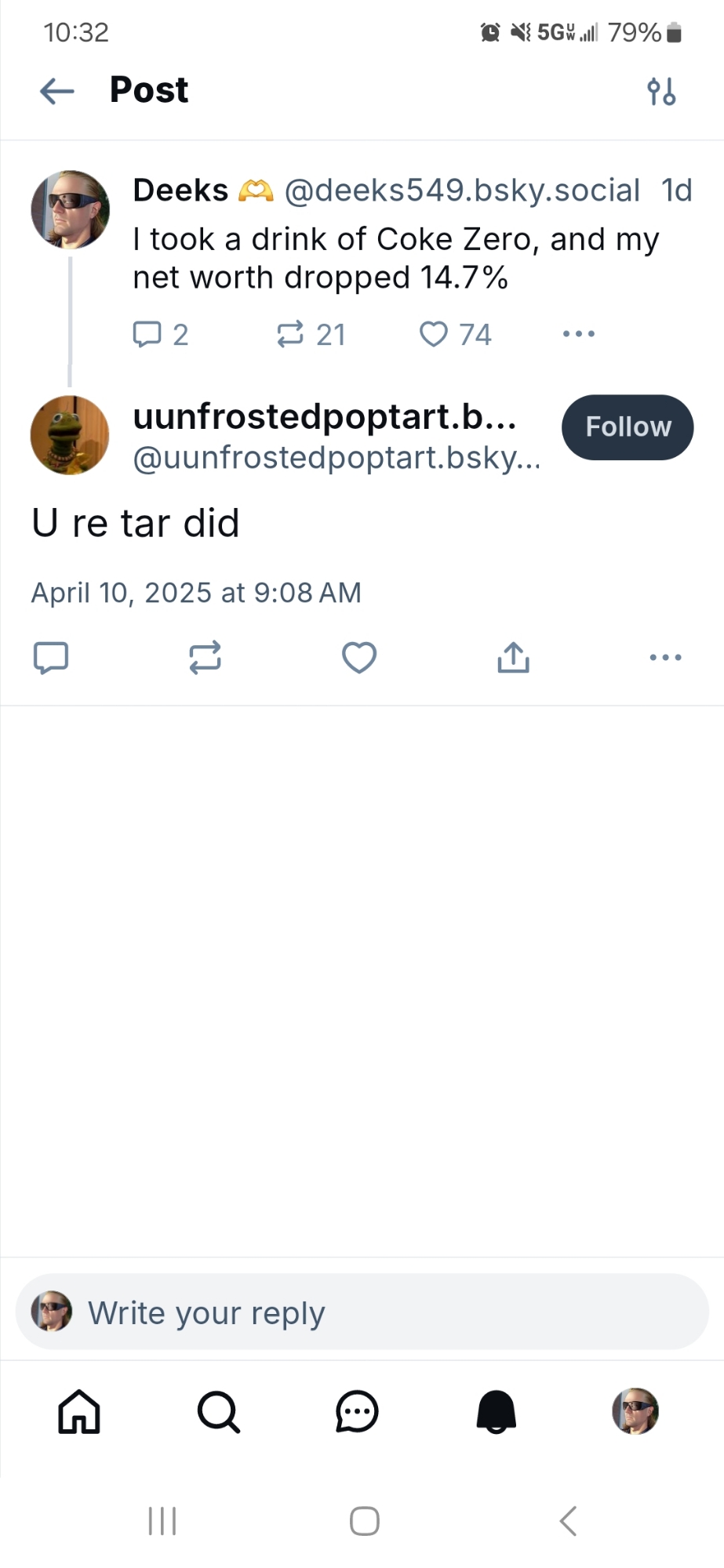Repost the "U re tar did" reply
This screenshot has height=1568, width=724.
(x=205, y=658)
